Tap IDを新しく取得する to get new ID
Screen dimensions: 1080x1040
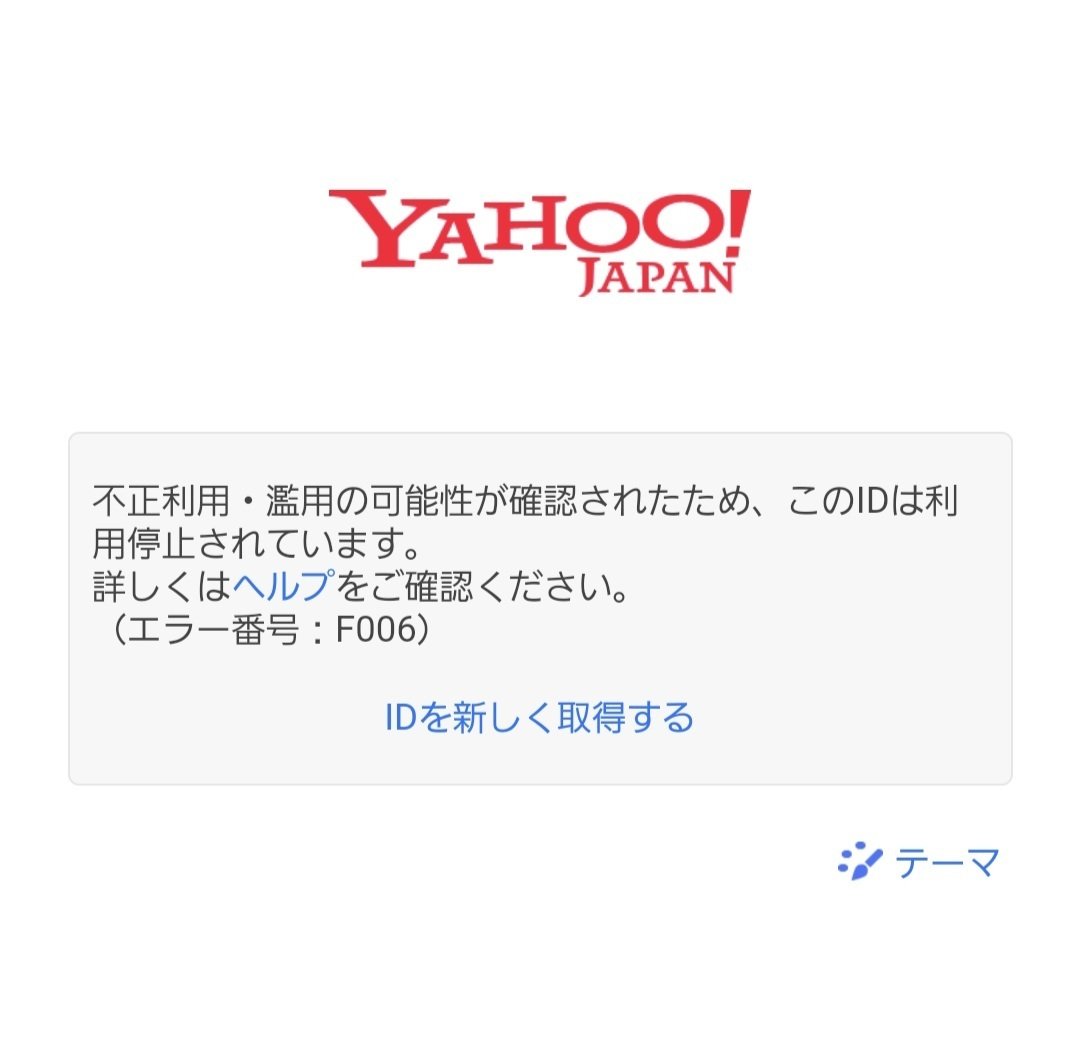[x=539, y=718]
